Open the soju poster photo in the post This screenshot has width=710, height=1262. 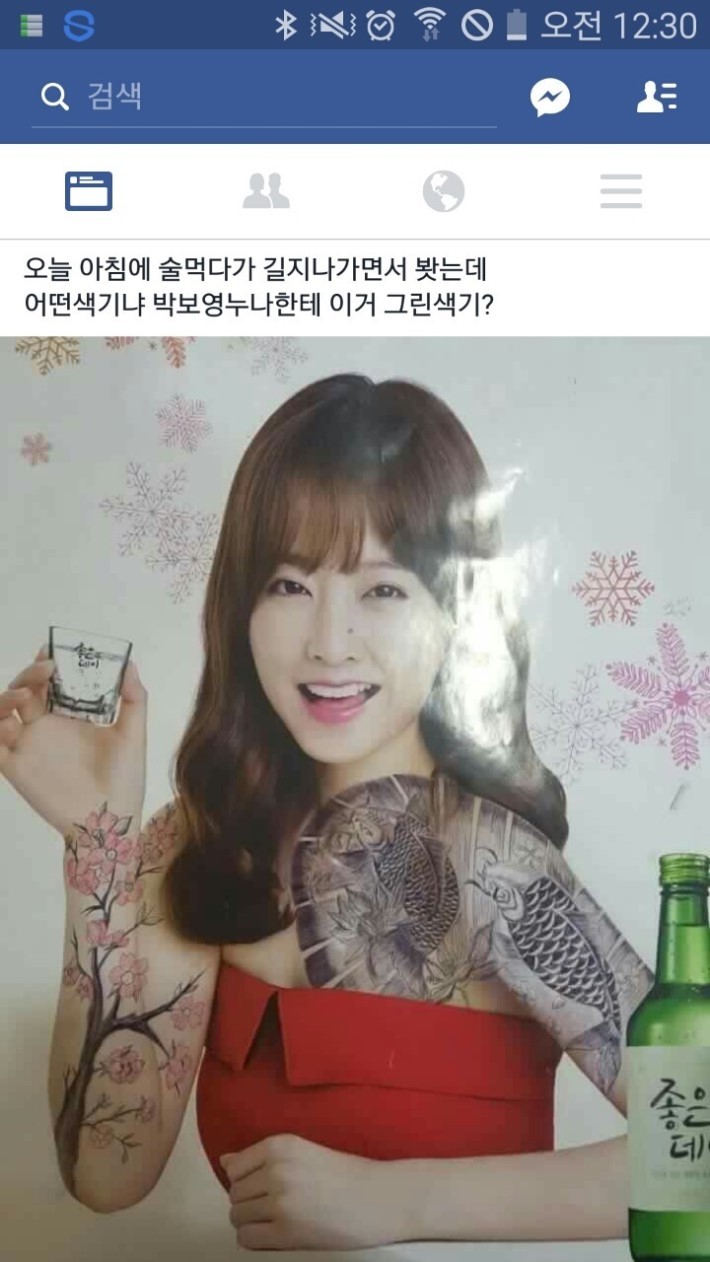tap(355, 798)
